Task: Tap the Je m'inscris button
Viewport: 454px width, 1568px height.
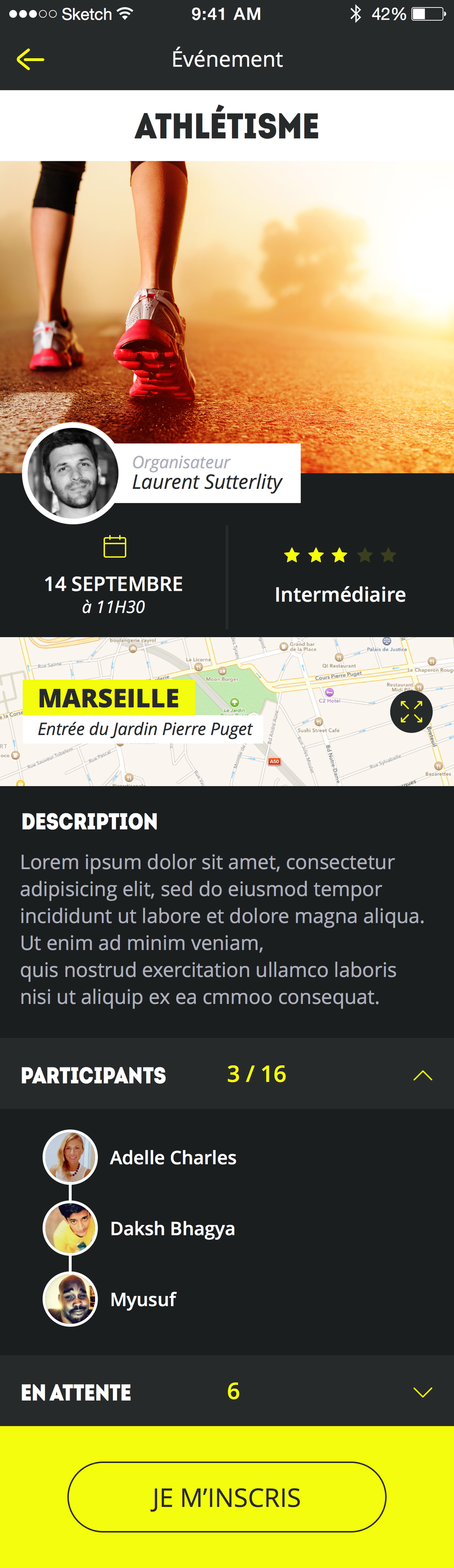Action: (x=227, y=1497)
